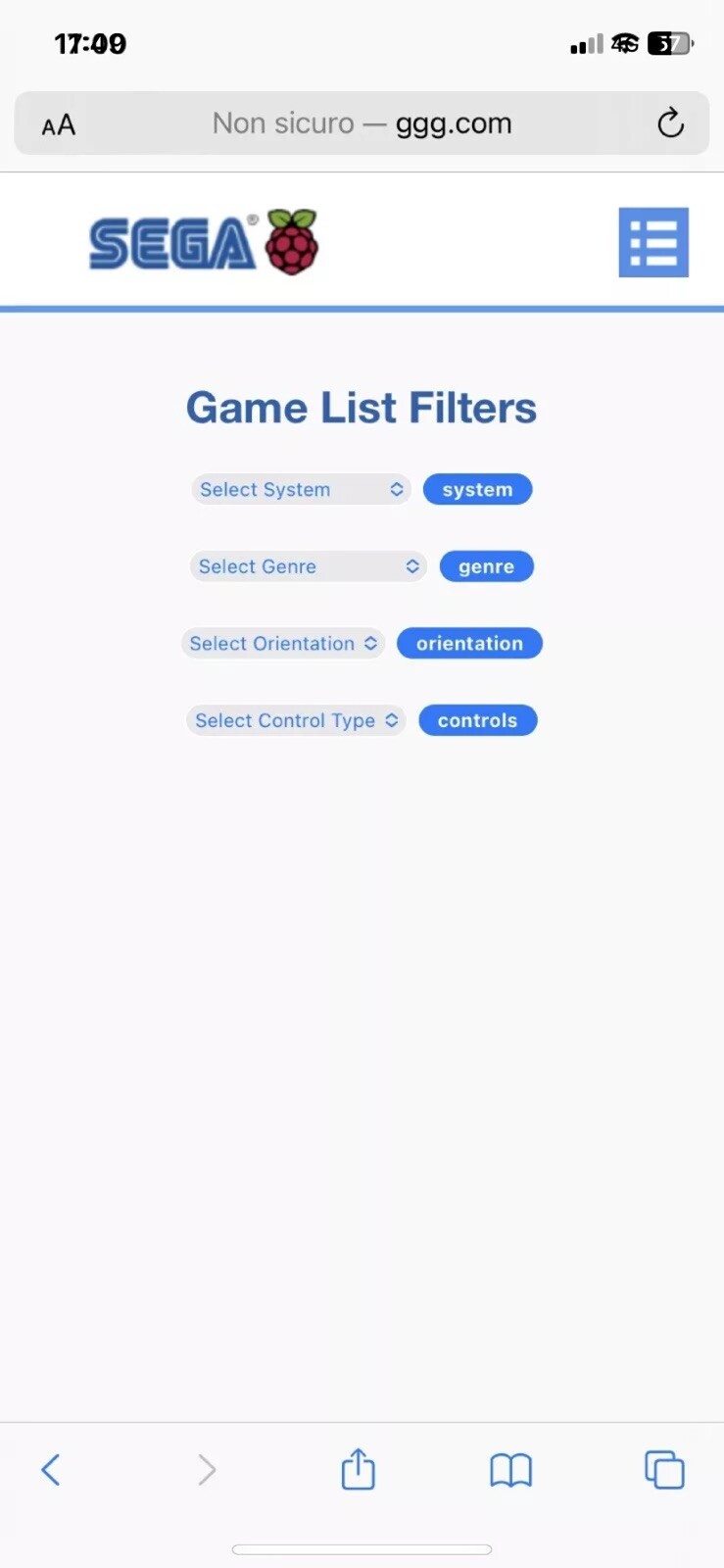Expand the Select System dropdown
The width and height of the screenshot is (724, 1568).
point(301,489)
